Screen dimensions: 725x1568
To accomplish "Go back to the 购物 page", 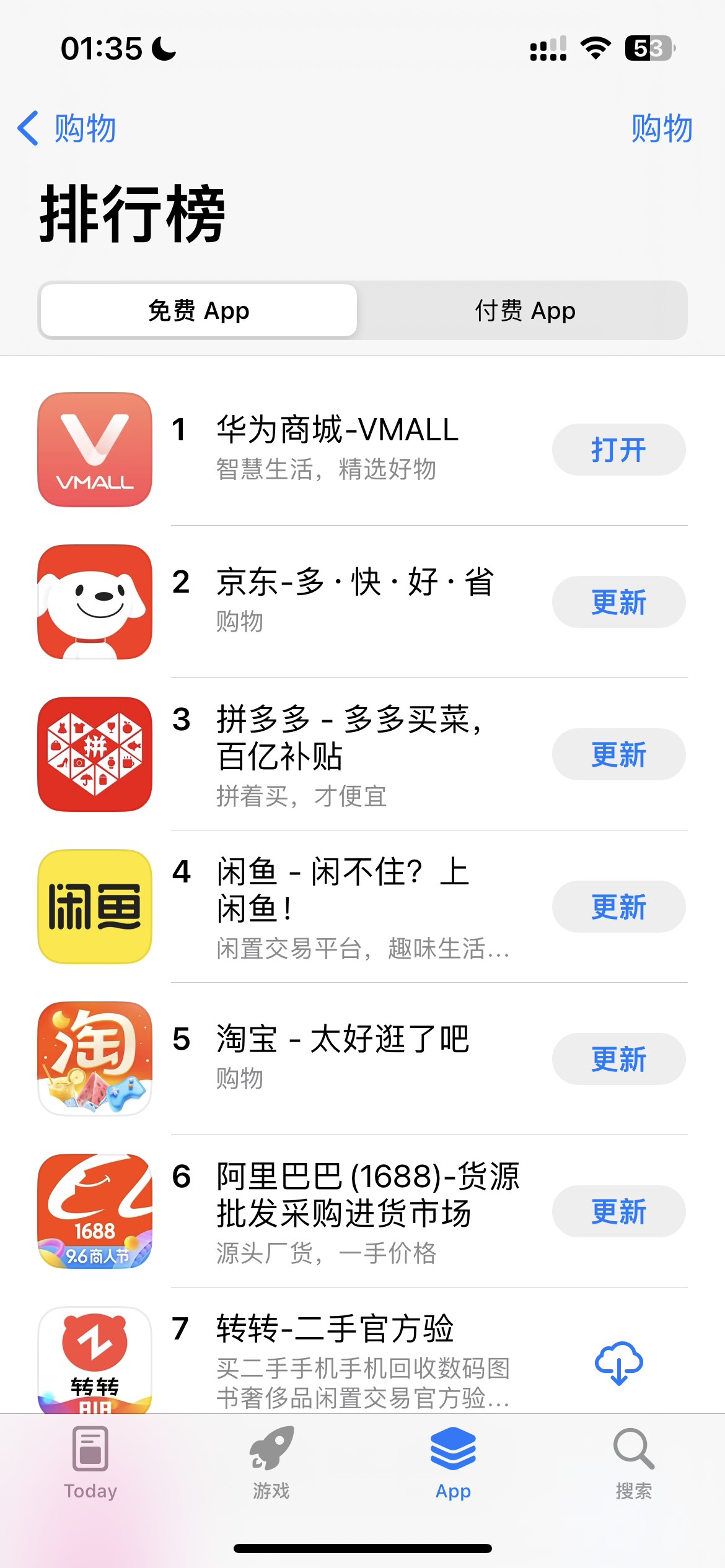I will click(x=67, y=129).
